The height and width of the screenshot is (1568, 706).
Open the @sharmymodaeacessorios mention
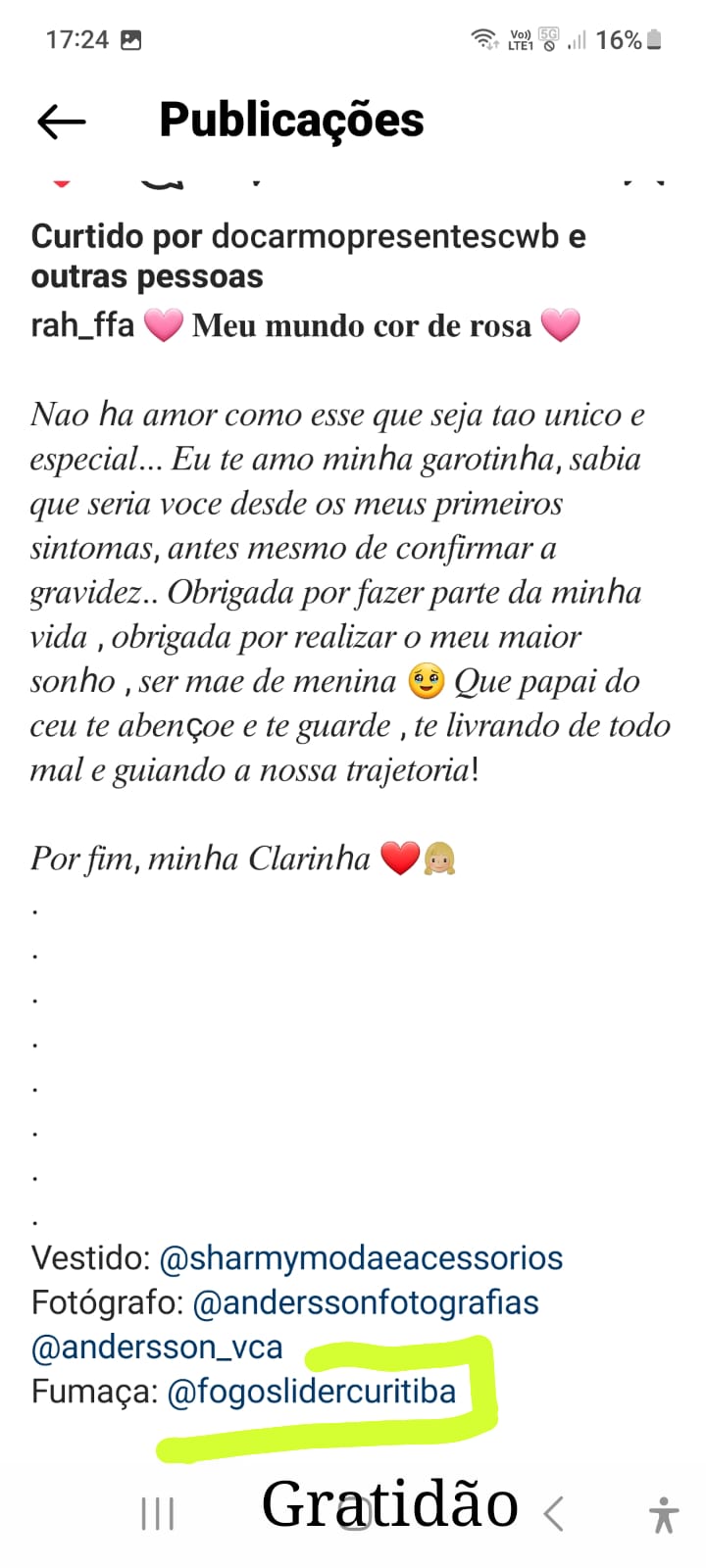tap(361, 1257)
